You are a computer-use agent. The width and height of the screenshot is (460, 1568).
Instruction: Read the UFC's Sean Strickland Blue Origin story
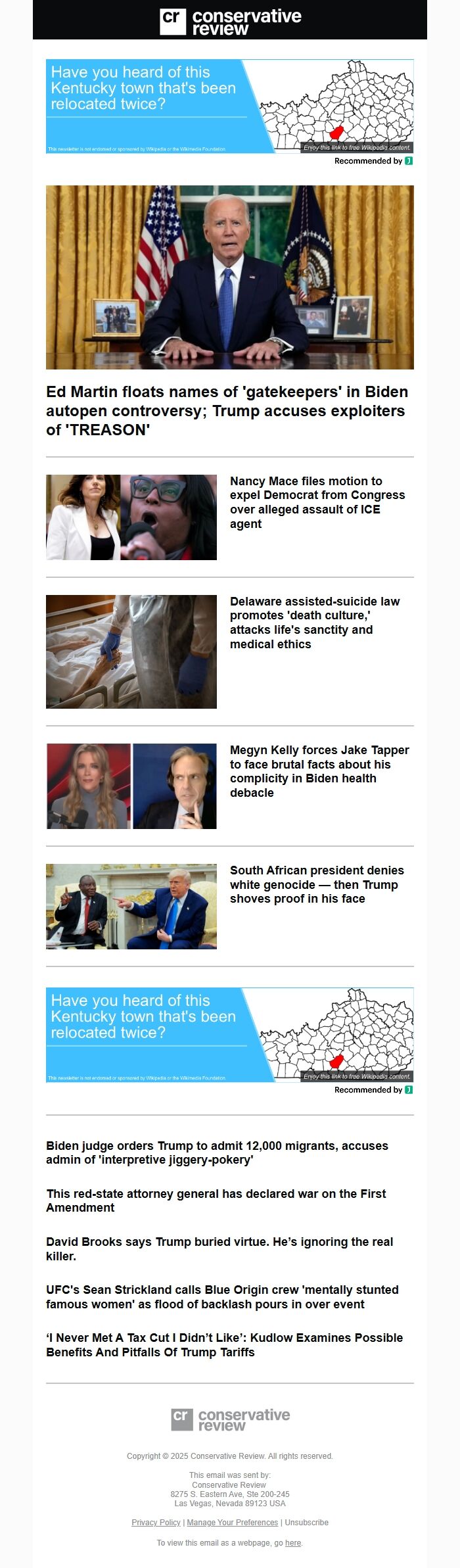(x=222, y=1296)
